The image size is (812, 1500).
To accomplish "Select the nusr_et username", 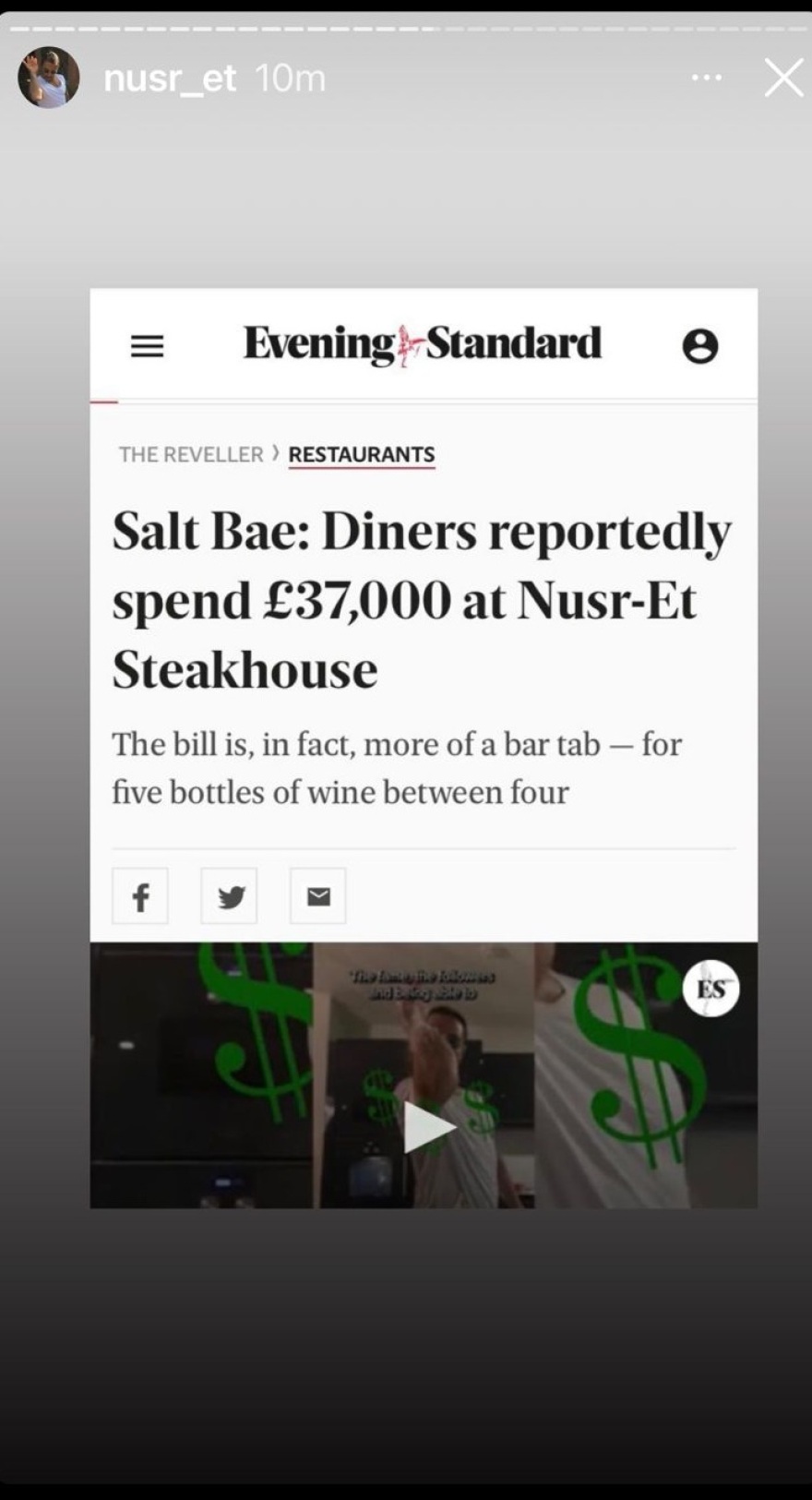I will (x=170, y=78).
